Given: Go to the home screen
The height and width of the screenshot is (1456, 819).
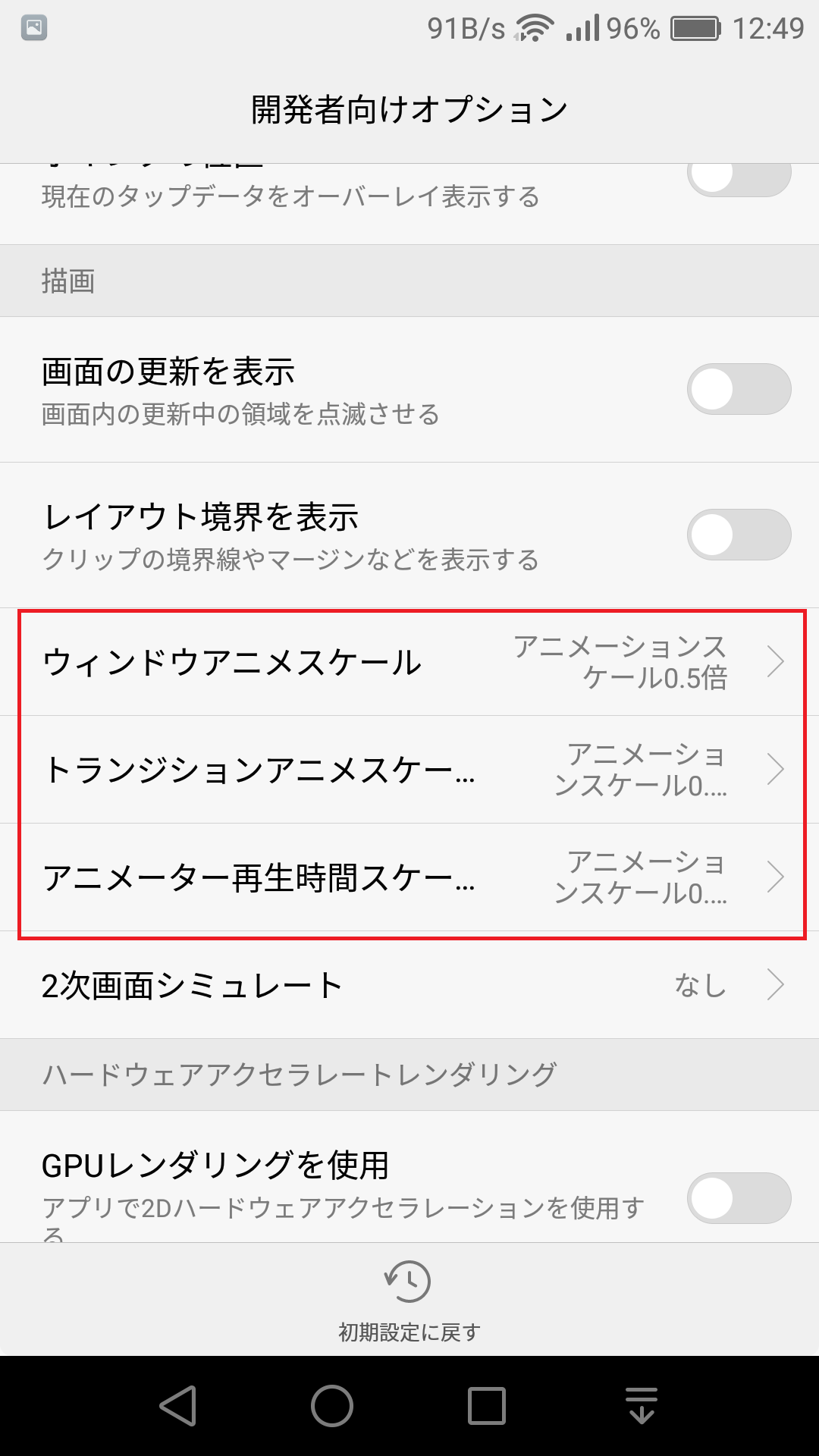Looking at the screenshot, I should tap(332, 1406).
